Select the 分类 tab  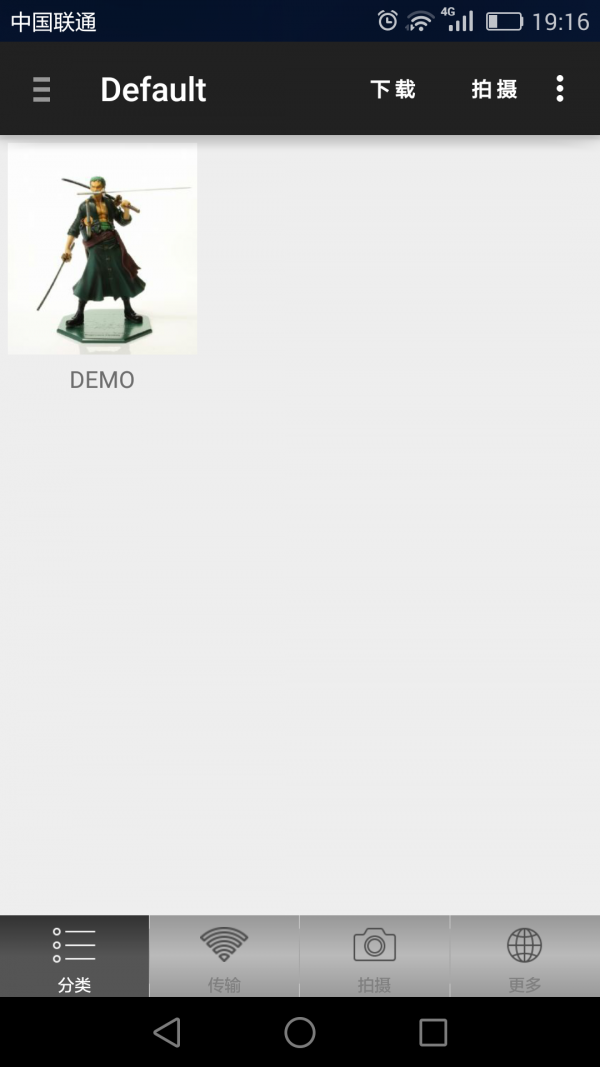click(75, 957)
